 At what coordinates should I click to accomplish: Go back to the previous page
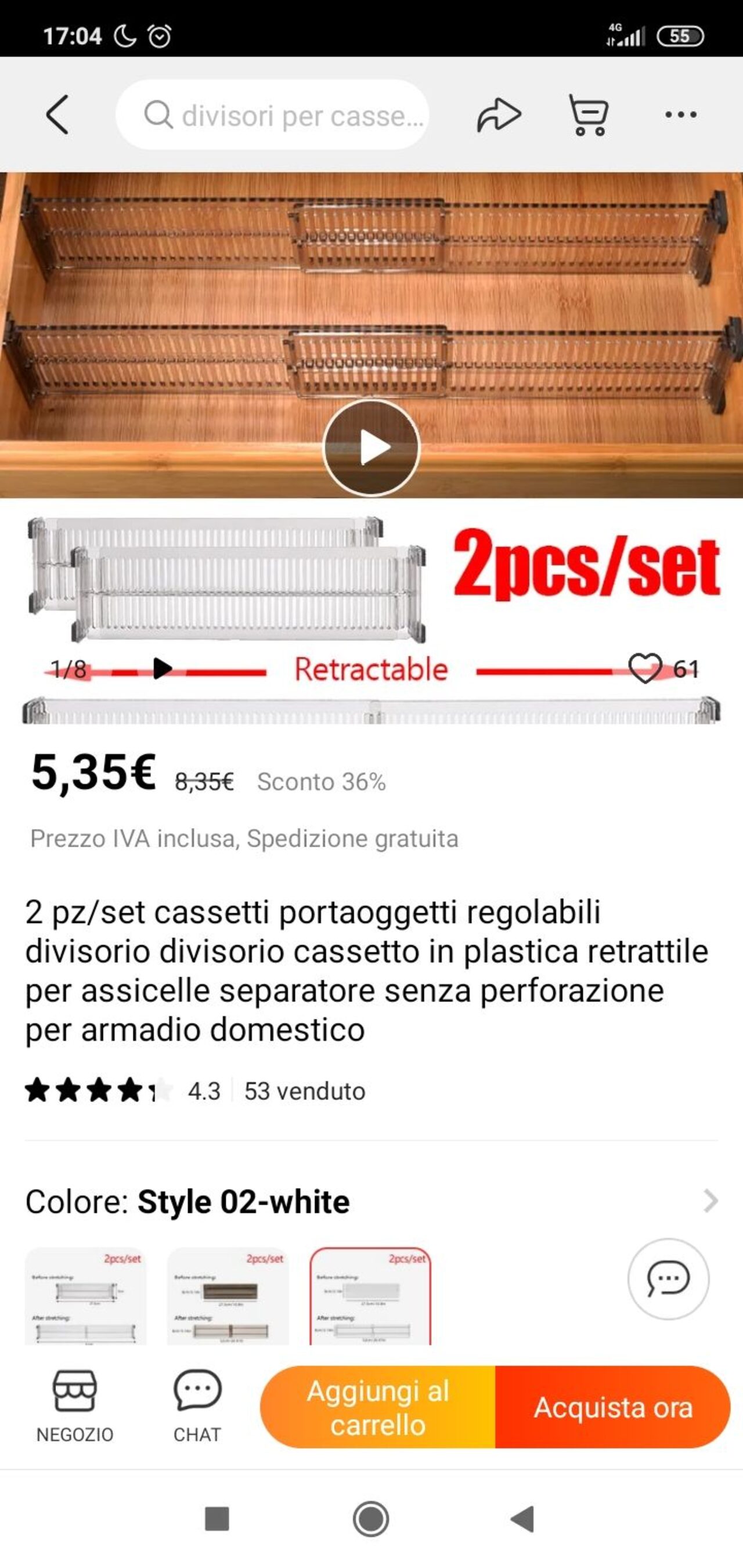point(57,114)
